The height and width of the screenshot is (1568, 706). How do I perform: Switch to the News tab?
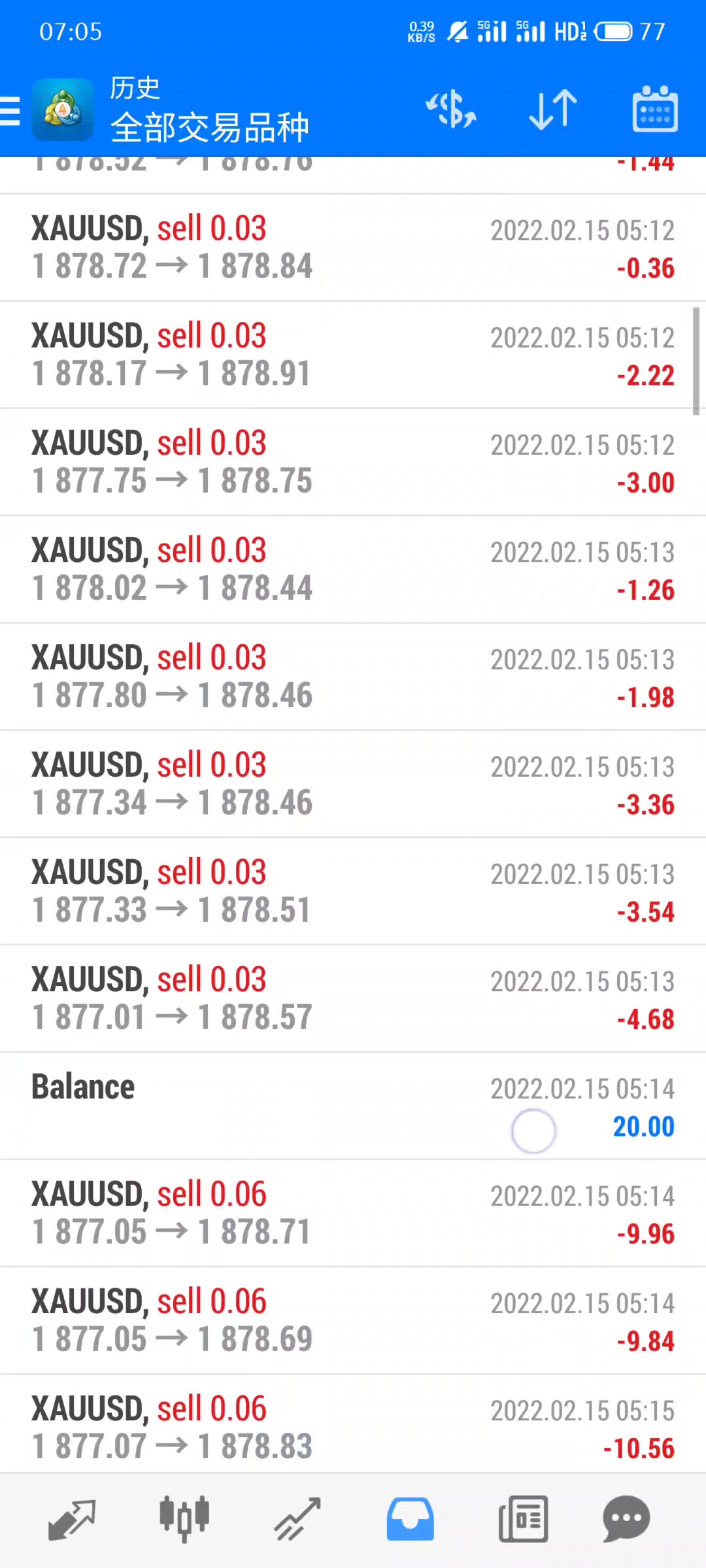pyautogui.click(x=523, y=1520)
